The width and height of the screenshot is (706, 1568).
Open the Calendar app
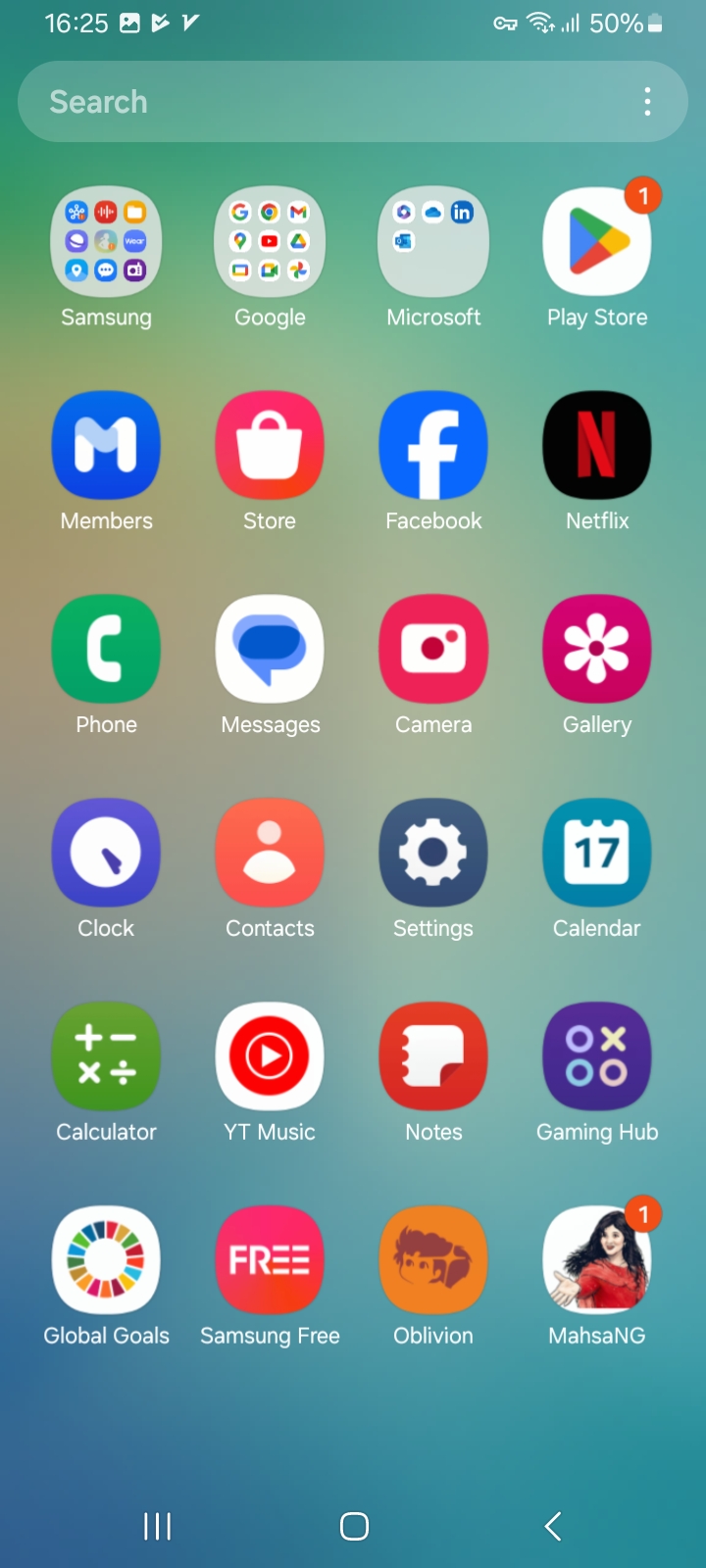tap(597, 854)
